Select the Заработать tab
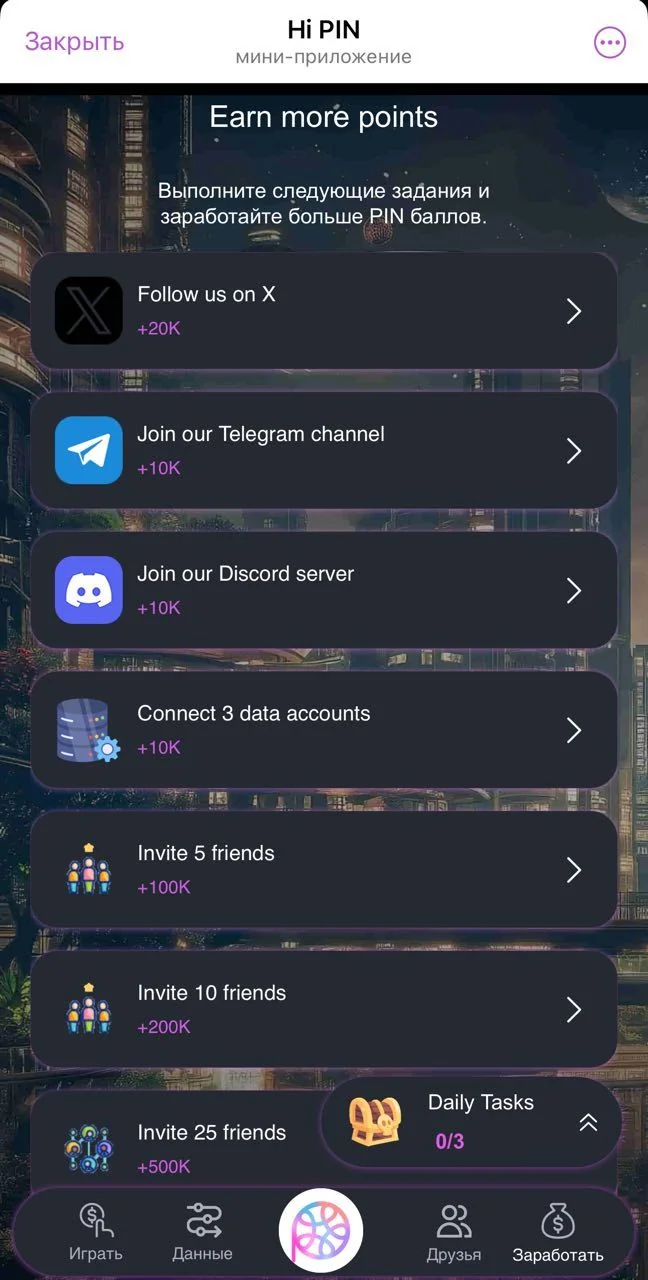 558,1232
